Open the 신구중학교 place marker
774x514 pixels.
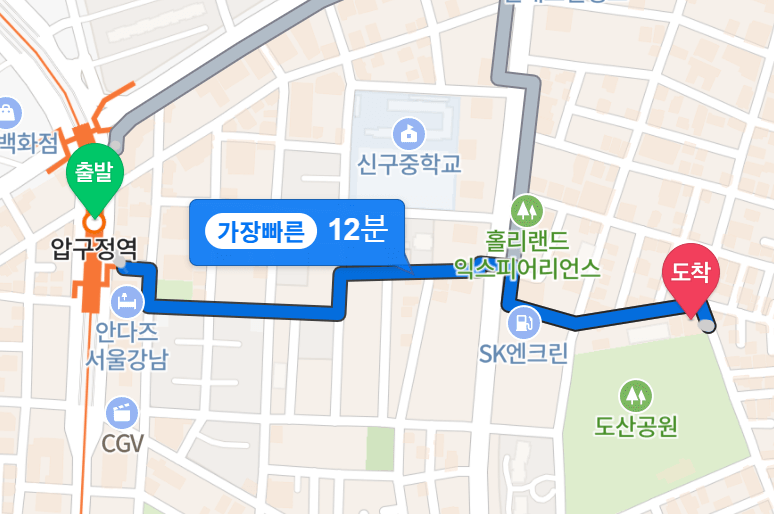click(x=408, y=133)
